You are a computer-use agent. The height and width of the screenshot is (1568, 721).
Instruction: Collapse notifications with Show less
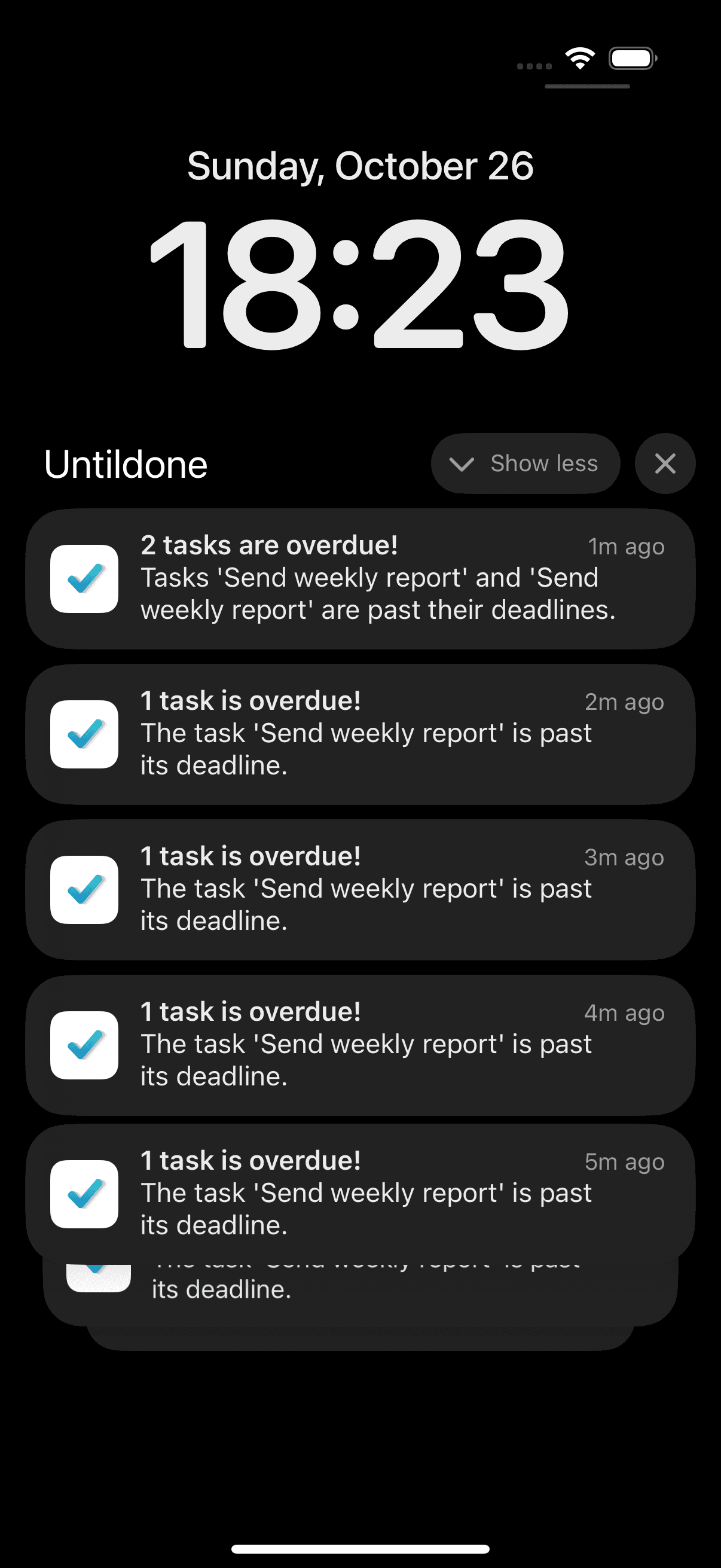[x=525, y=463]
